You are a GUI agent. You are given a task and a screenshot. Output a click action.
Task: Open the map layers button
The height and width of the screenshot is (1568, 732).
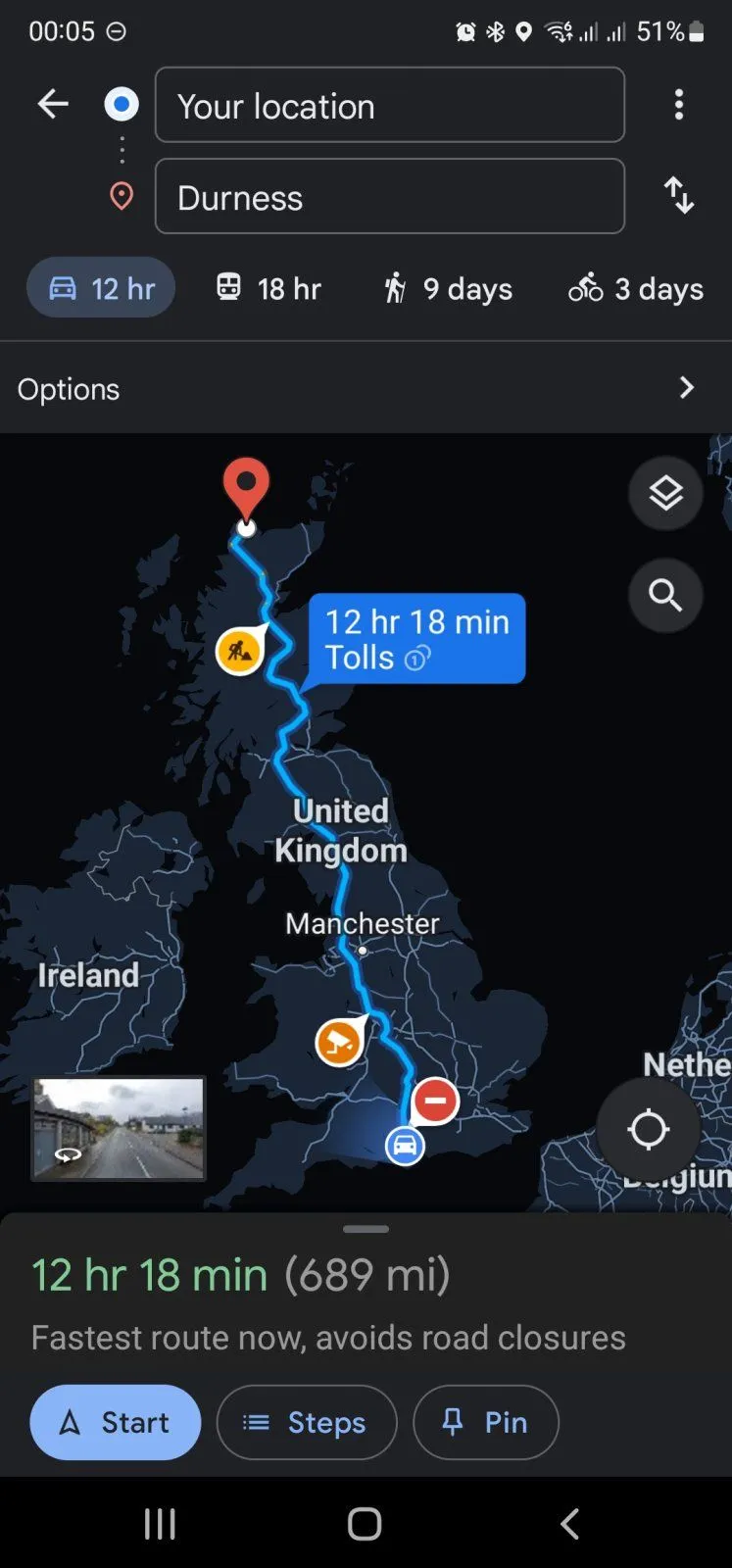pyautogui.click(x=665, y=493)
